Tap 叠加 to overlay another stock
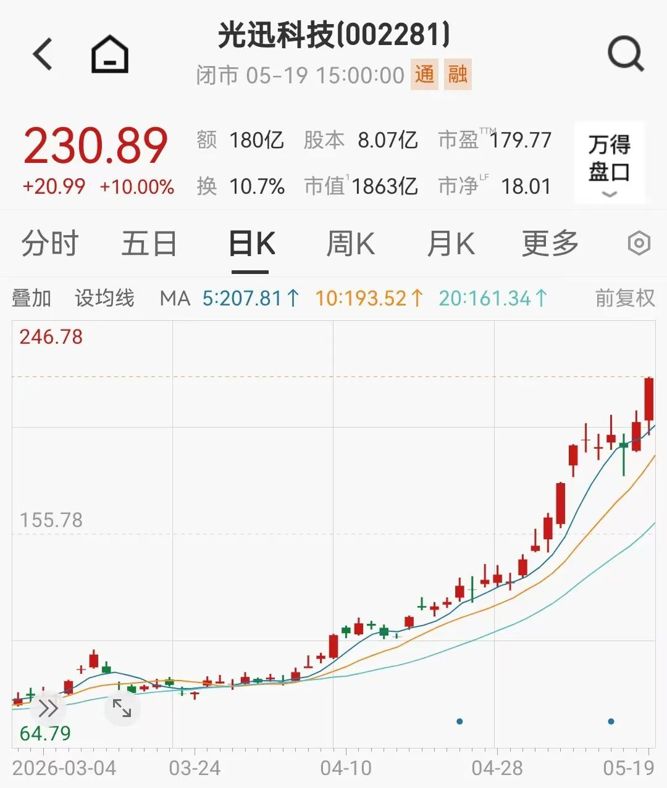This screenshot has height=788, width=667. coord(31,299)
